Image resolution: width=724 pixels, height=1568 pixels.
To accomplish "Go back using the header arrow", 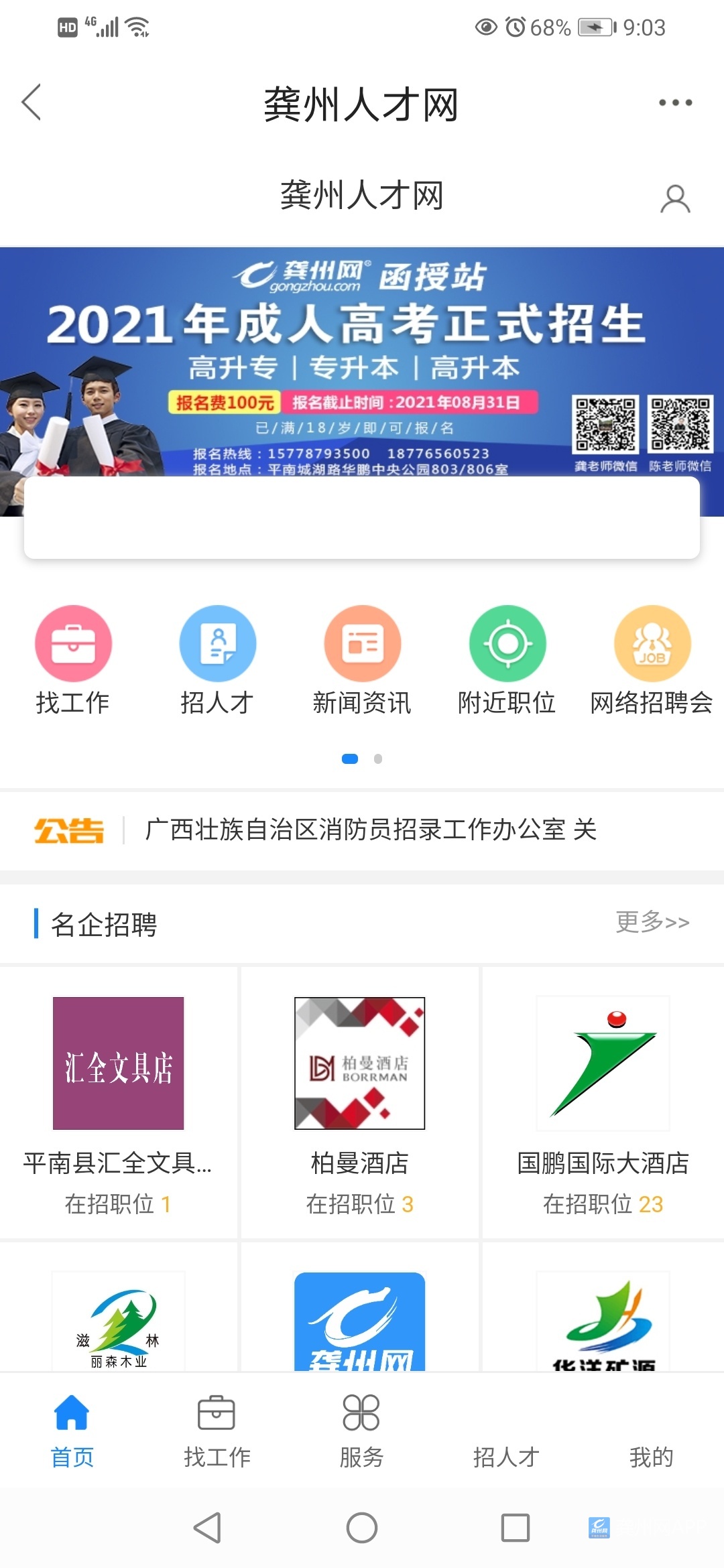I will click(32, 103).
